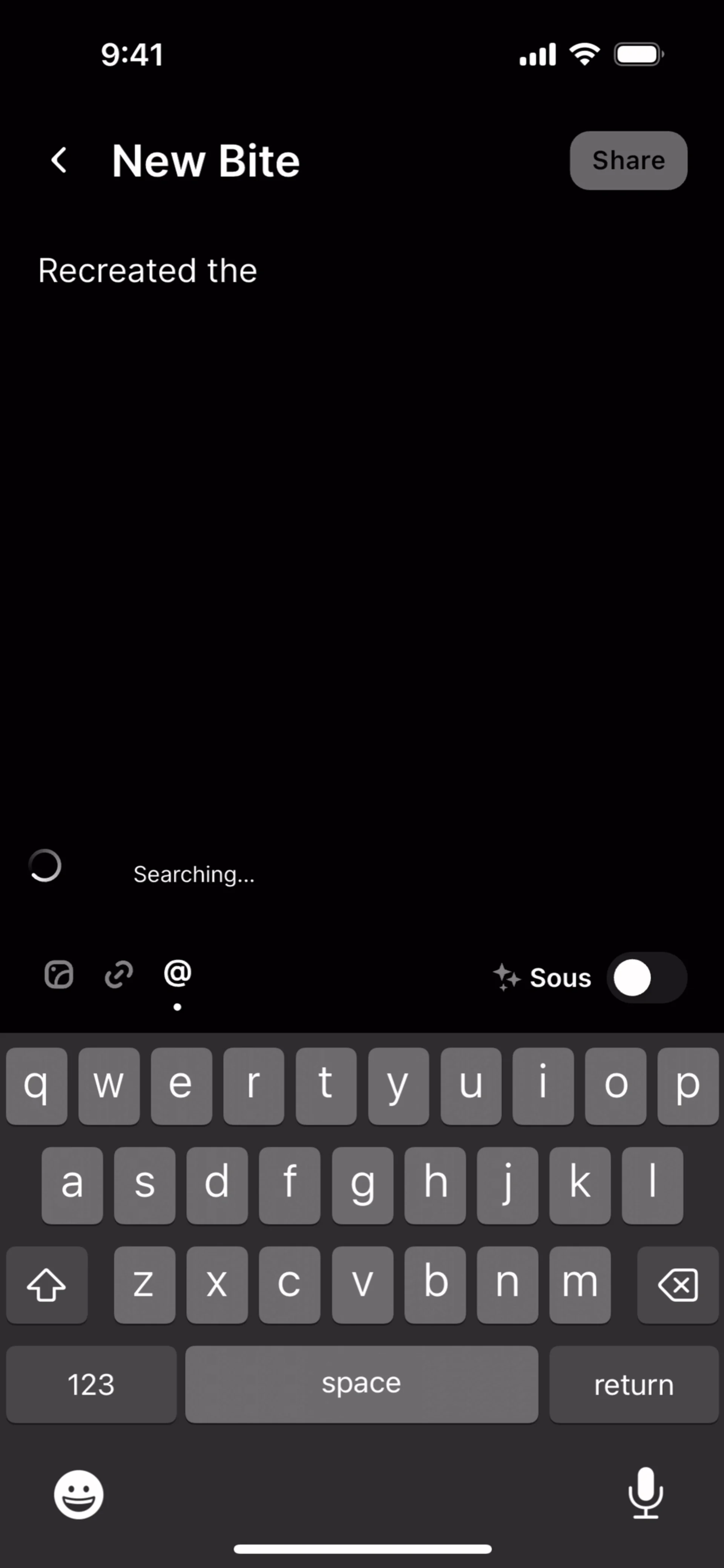The width and height of the screenshot is (724, 1568).
Task: Tap the shift key
Action: click(47, 1285)
